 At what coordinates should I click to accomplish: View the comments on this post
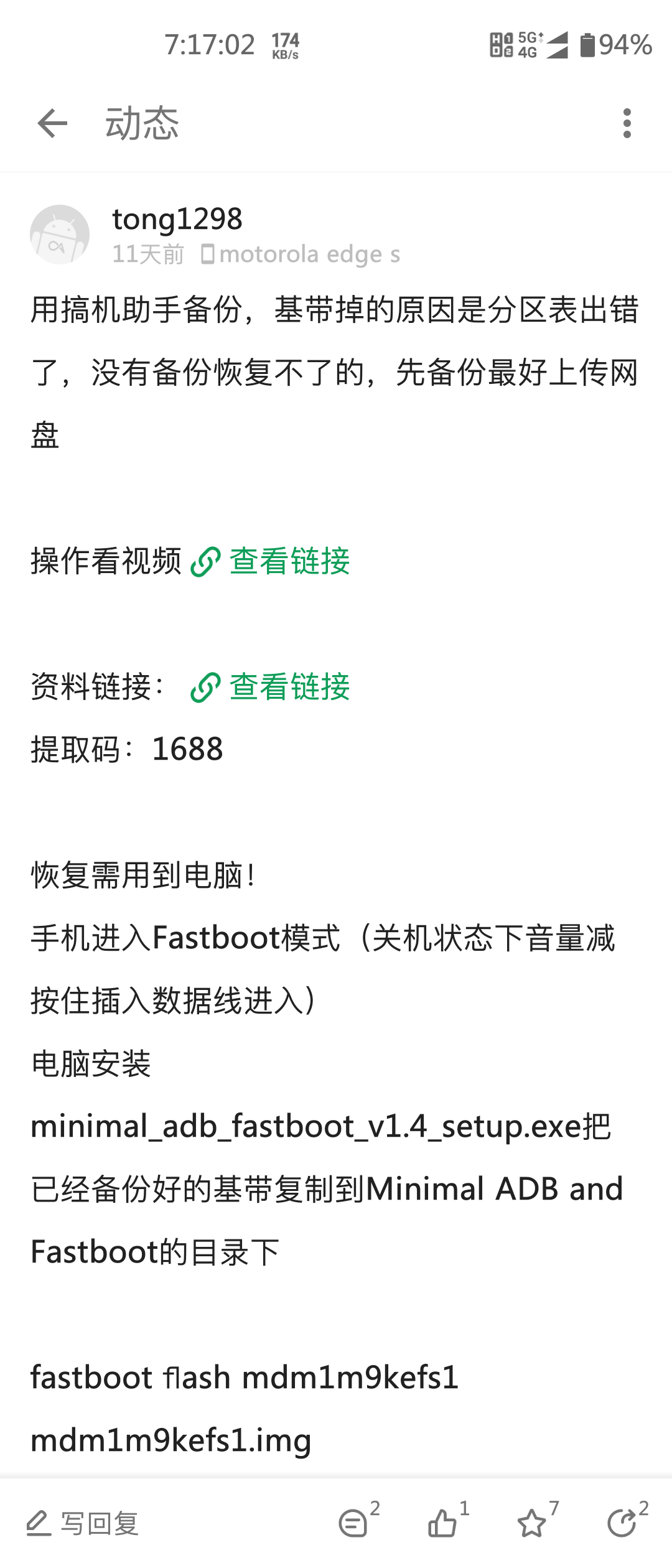click(x=355, y=1522)
